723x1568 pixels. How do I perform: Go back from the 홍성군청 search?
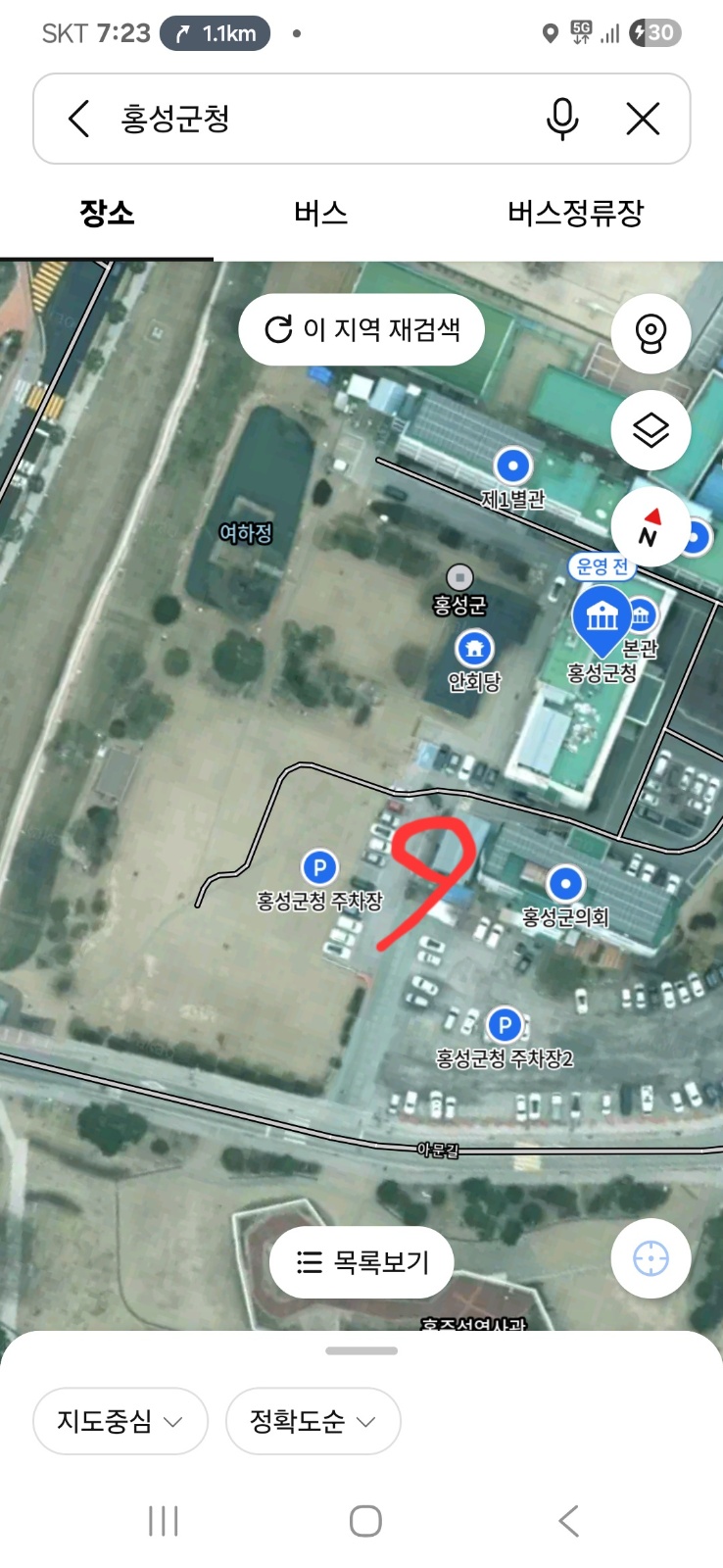(x=79, y=119)
